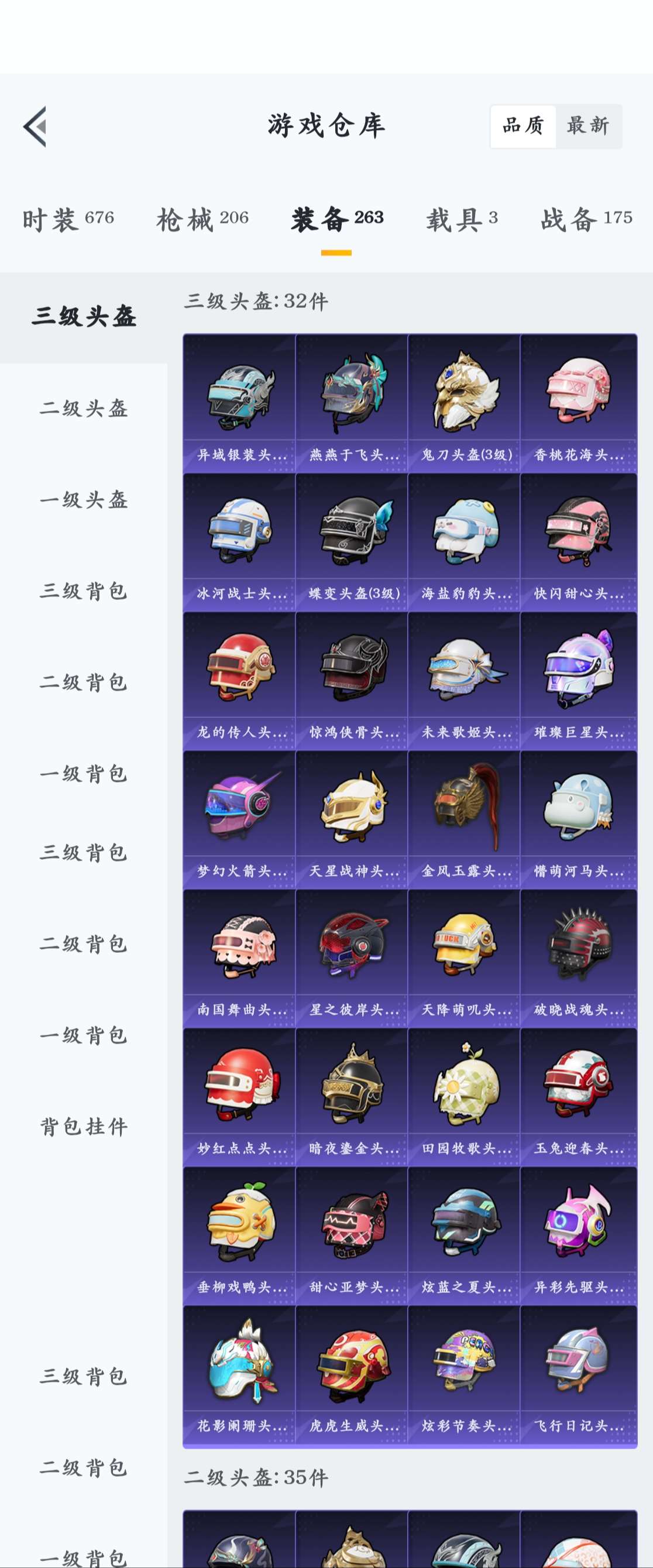This screenshot has width=653, height=1568.
Task: Open the 载具 tab
Action: click(461, 219)
